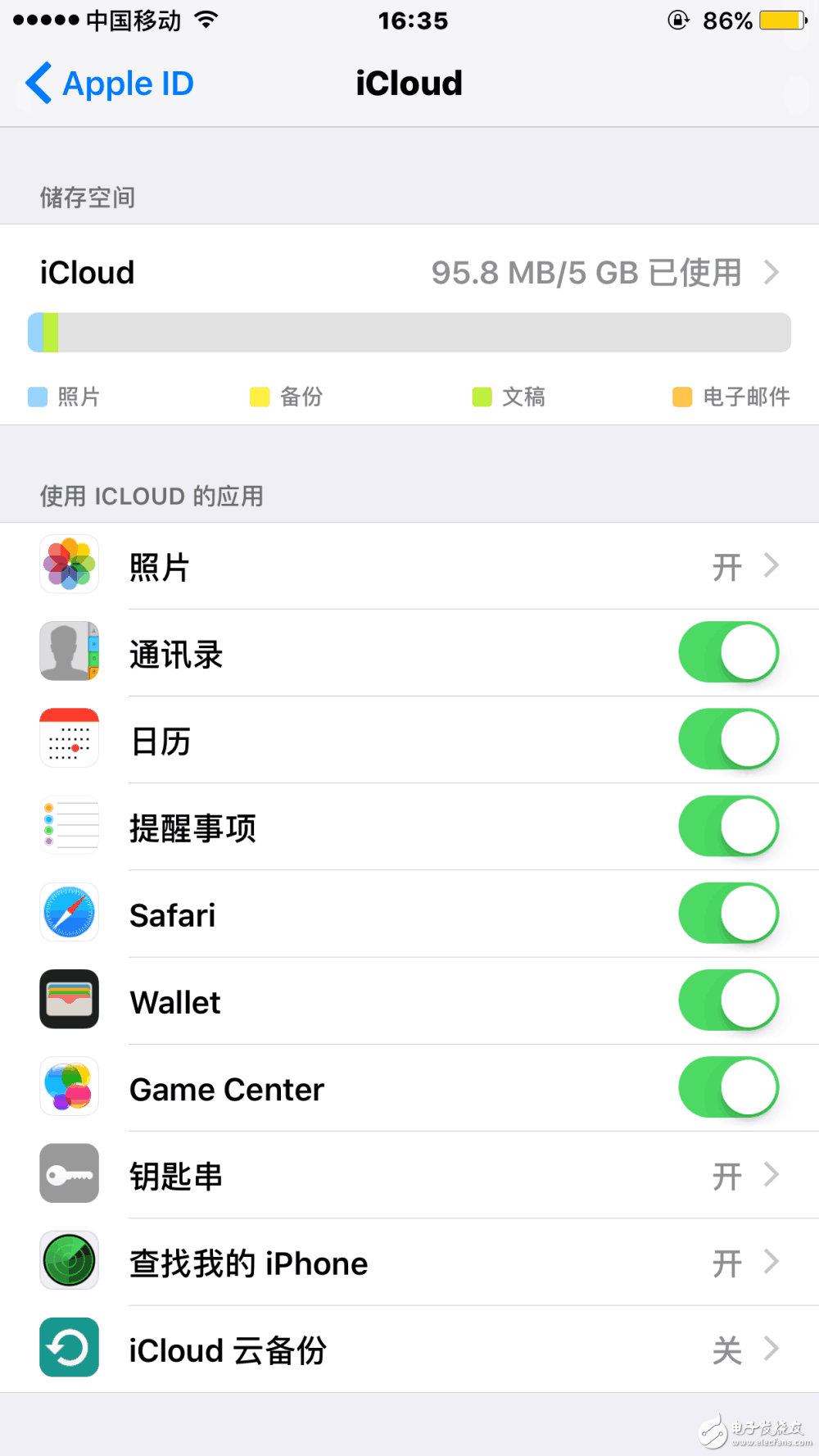Click the Wallet app icon
Screen dimensions: 819x1456
69,1000
